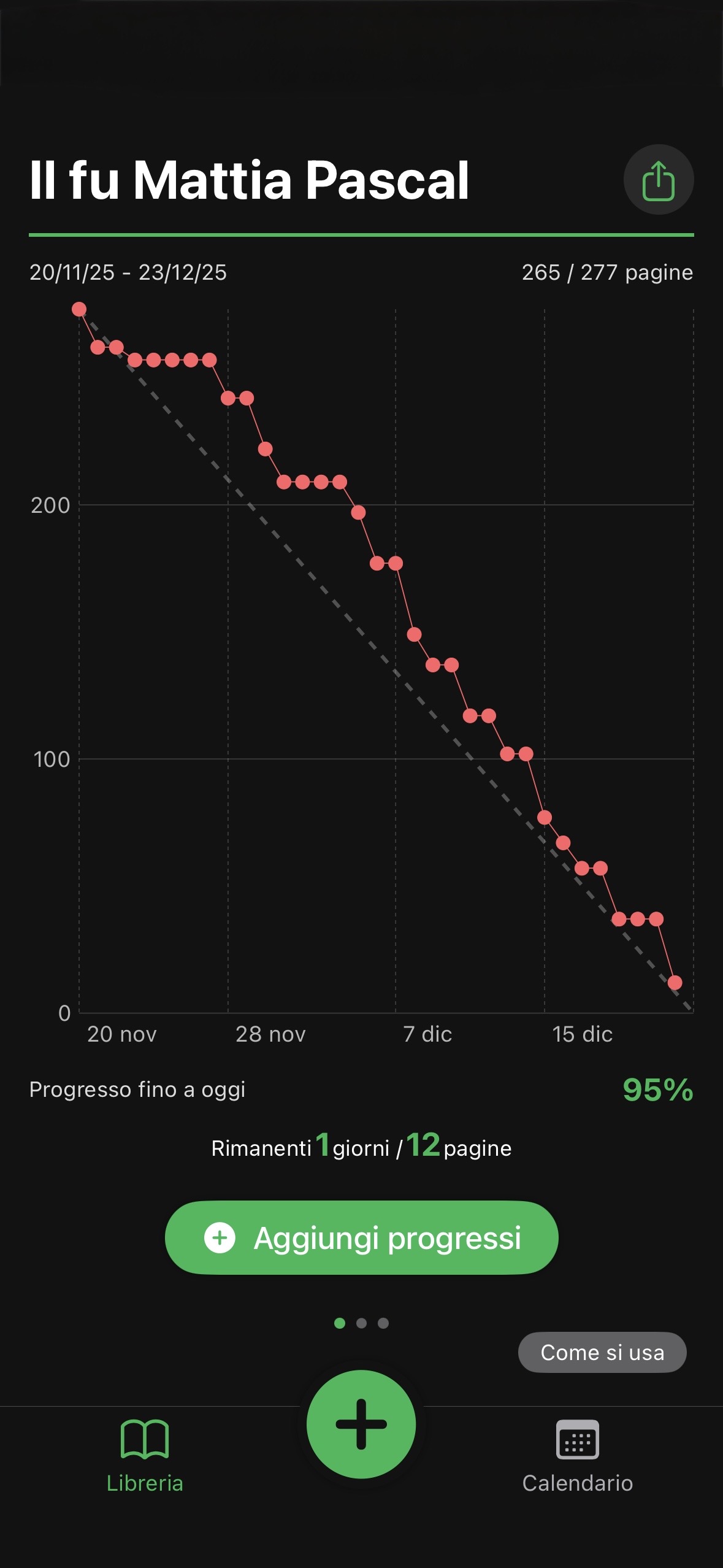
Task: Tap the share icon for Il fu Mattia Pascal
Action: (x=658, y=180)
